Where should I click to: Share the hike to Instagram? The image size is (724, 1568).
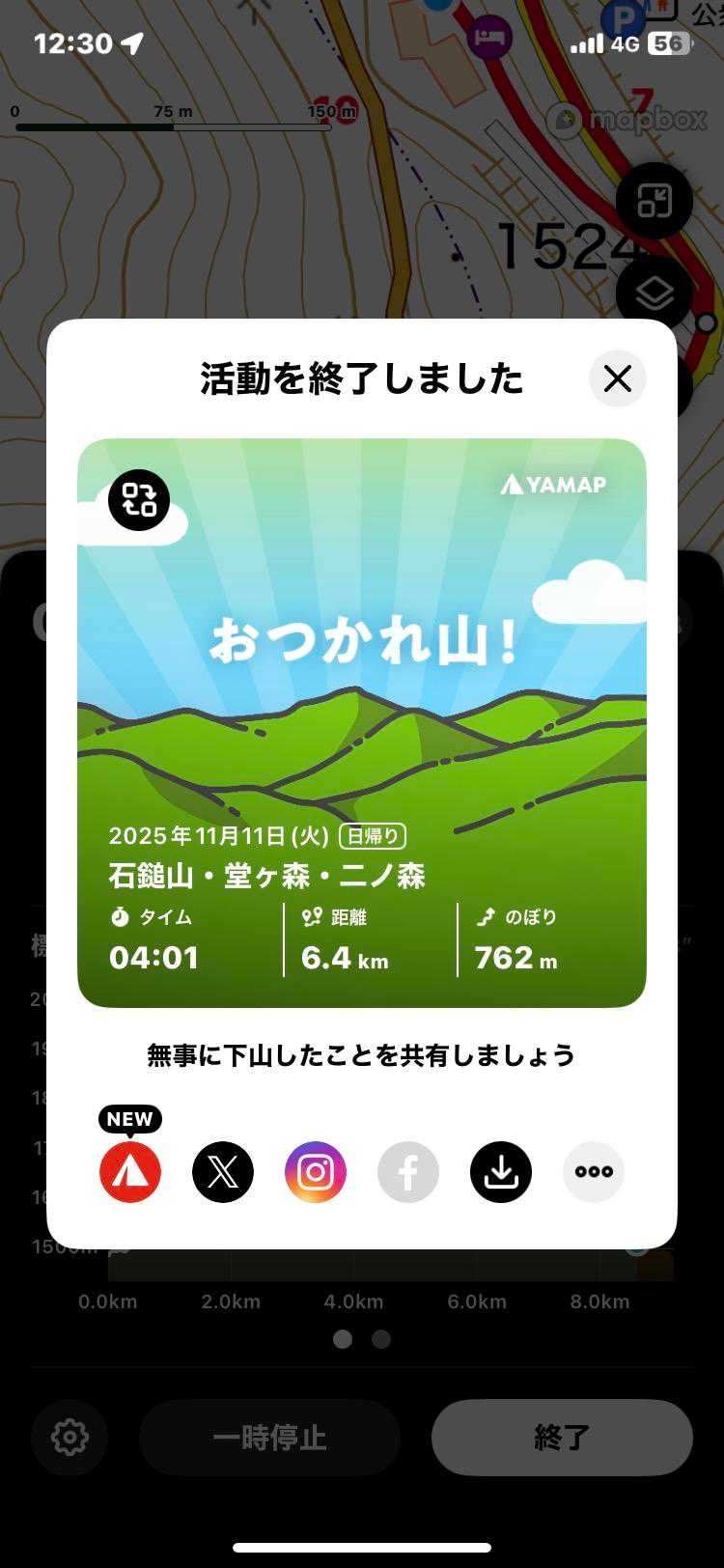(x=316, y=1171)
